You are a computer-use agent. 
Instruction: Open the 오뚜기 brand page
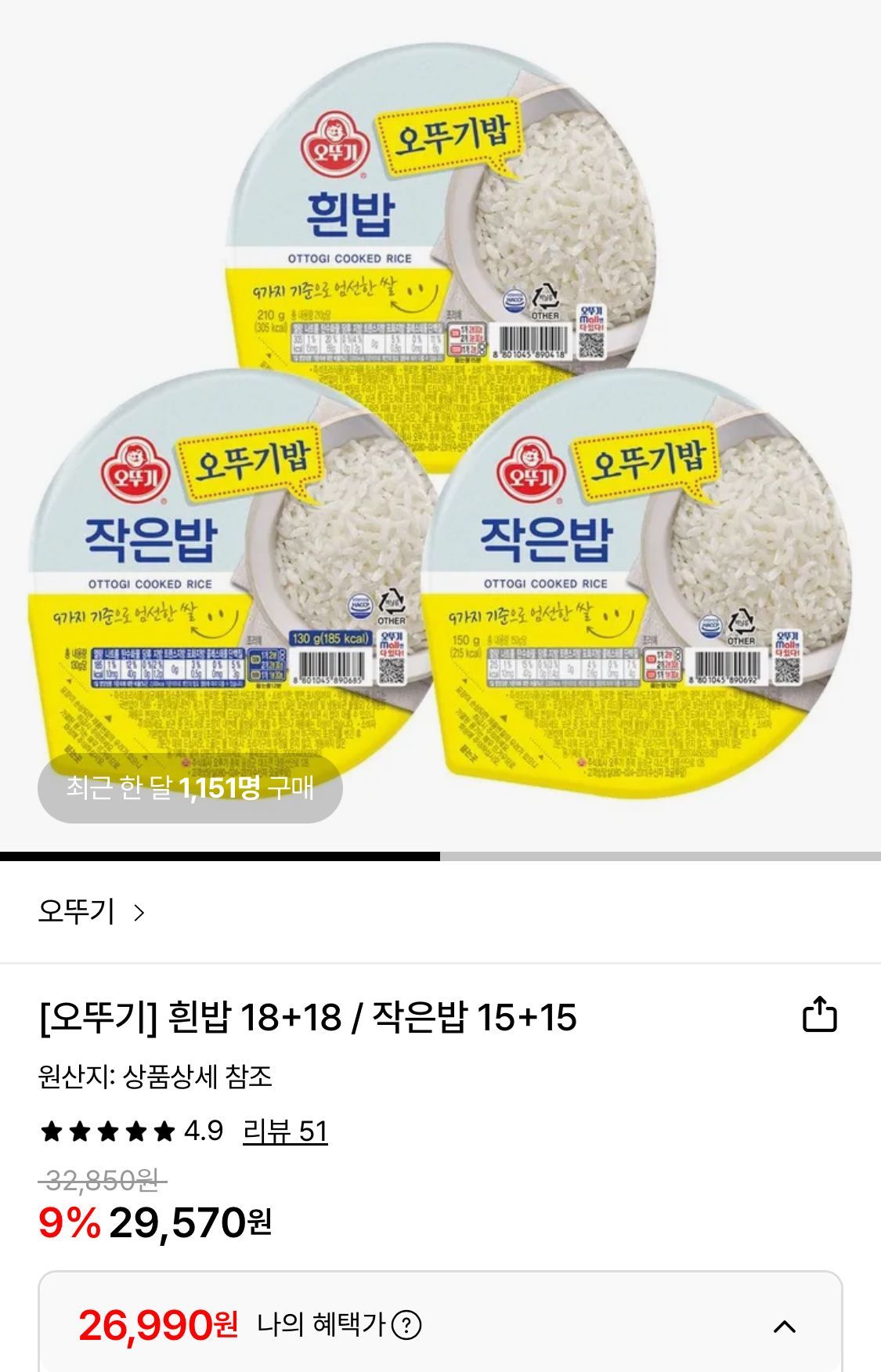click(92, 912)
